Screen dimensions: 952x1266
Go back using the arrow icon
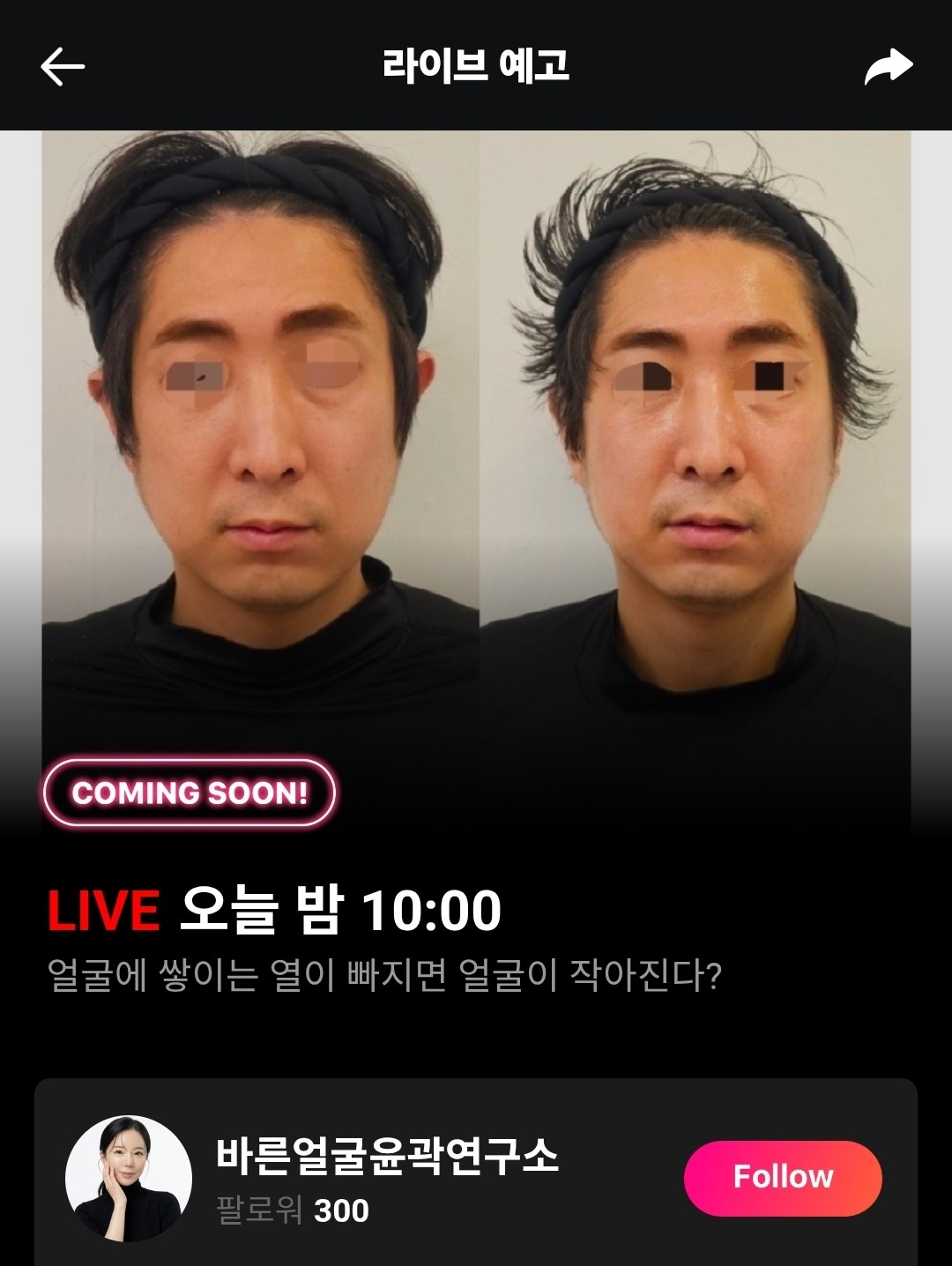click(63, 67)
